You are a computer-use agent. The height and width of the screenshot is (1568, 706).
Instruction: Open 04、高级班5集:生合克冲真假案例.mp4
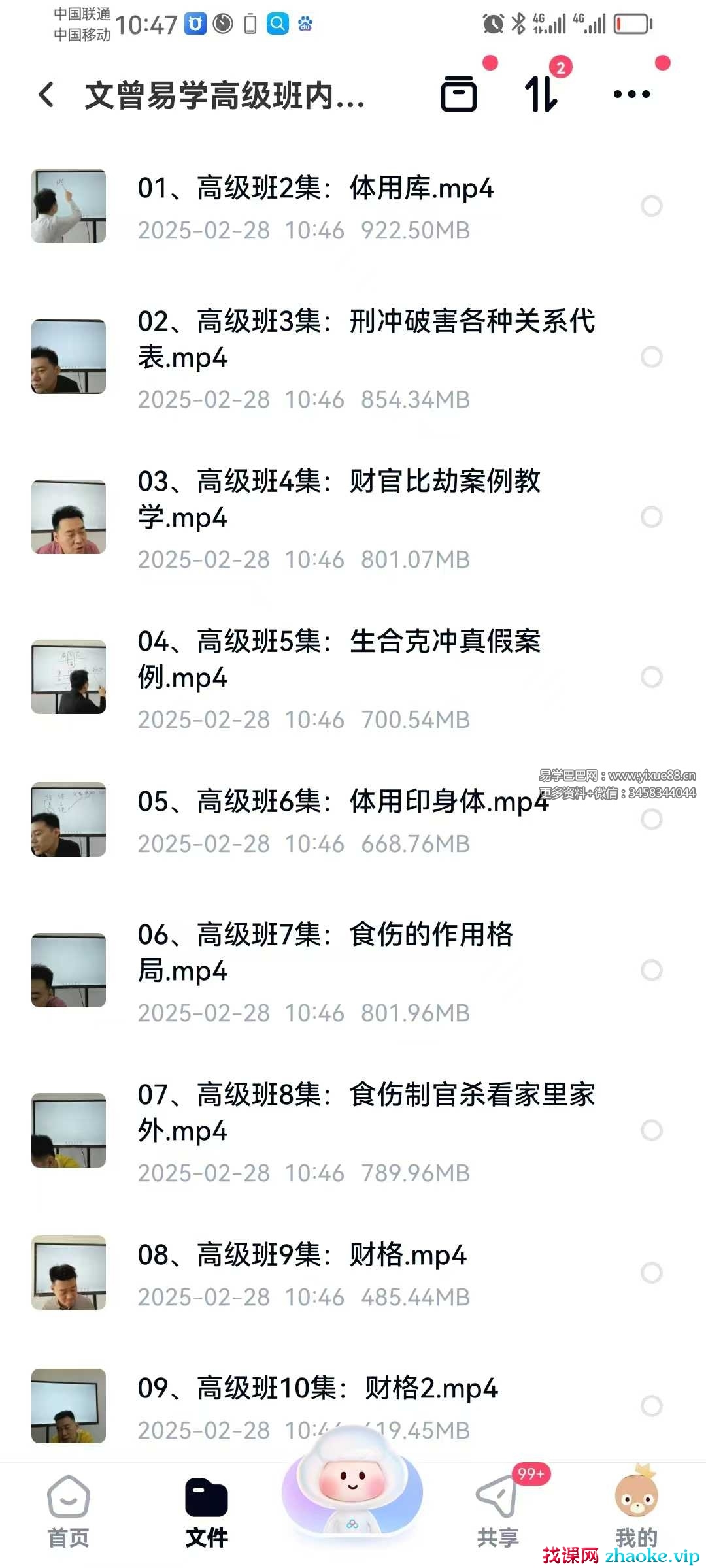tap(339, 659)
